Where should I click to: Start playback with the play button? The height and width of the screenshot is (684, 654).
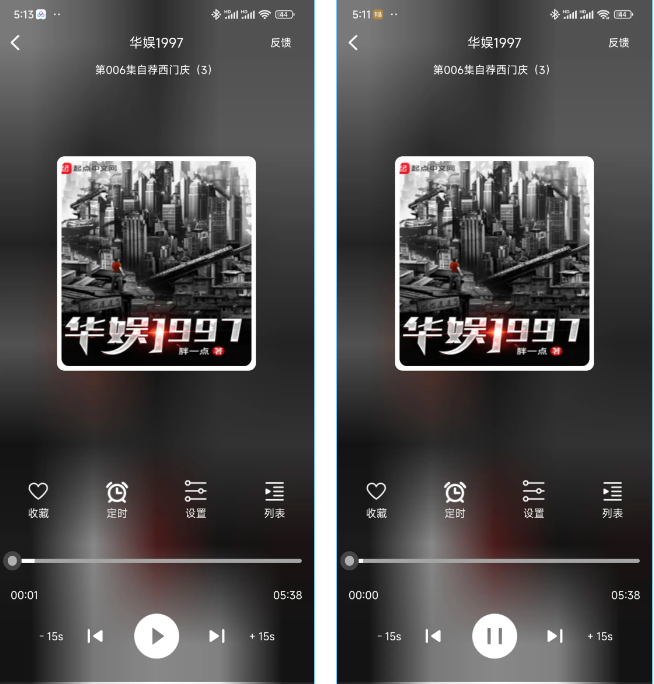(x=156, y=636)
